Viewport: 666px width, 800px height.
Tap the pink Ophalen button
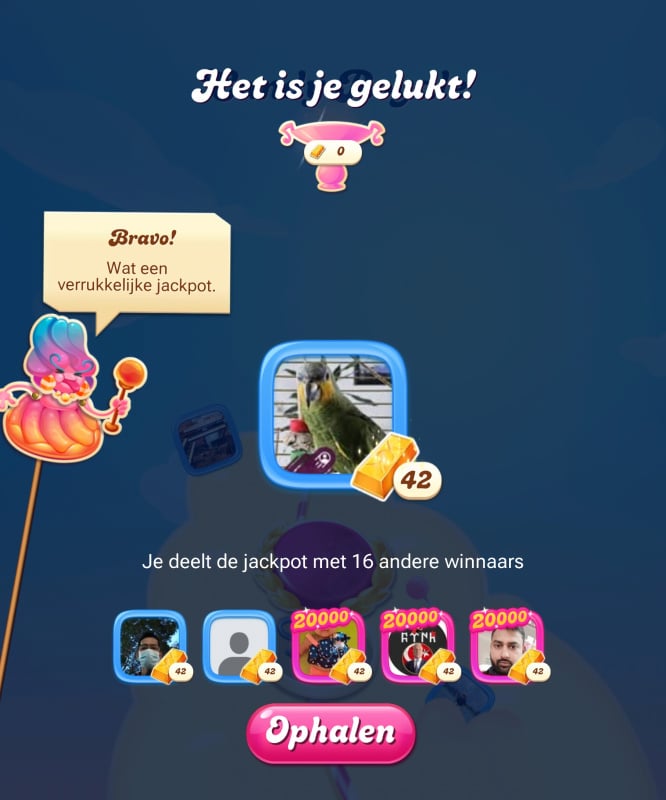pyautogui.click(x=331, y=733)
